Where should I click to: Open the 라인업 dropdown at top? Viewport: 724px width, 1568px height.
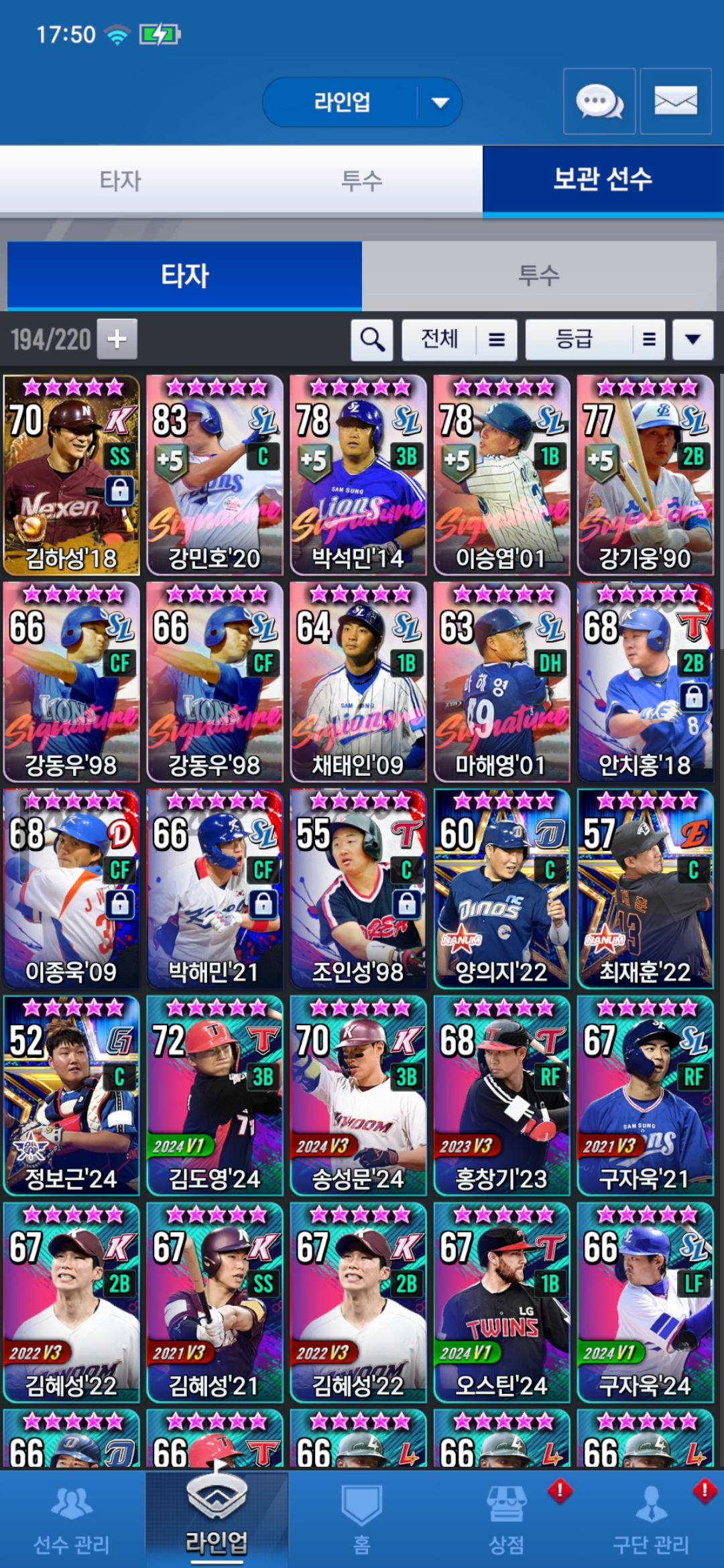point(362,103)
